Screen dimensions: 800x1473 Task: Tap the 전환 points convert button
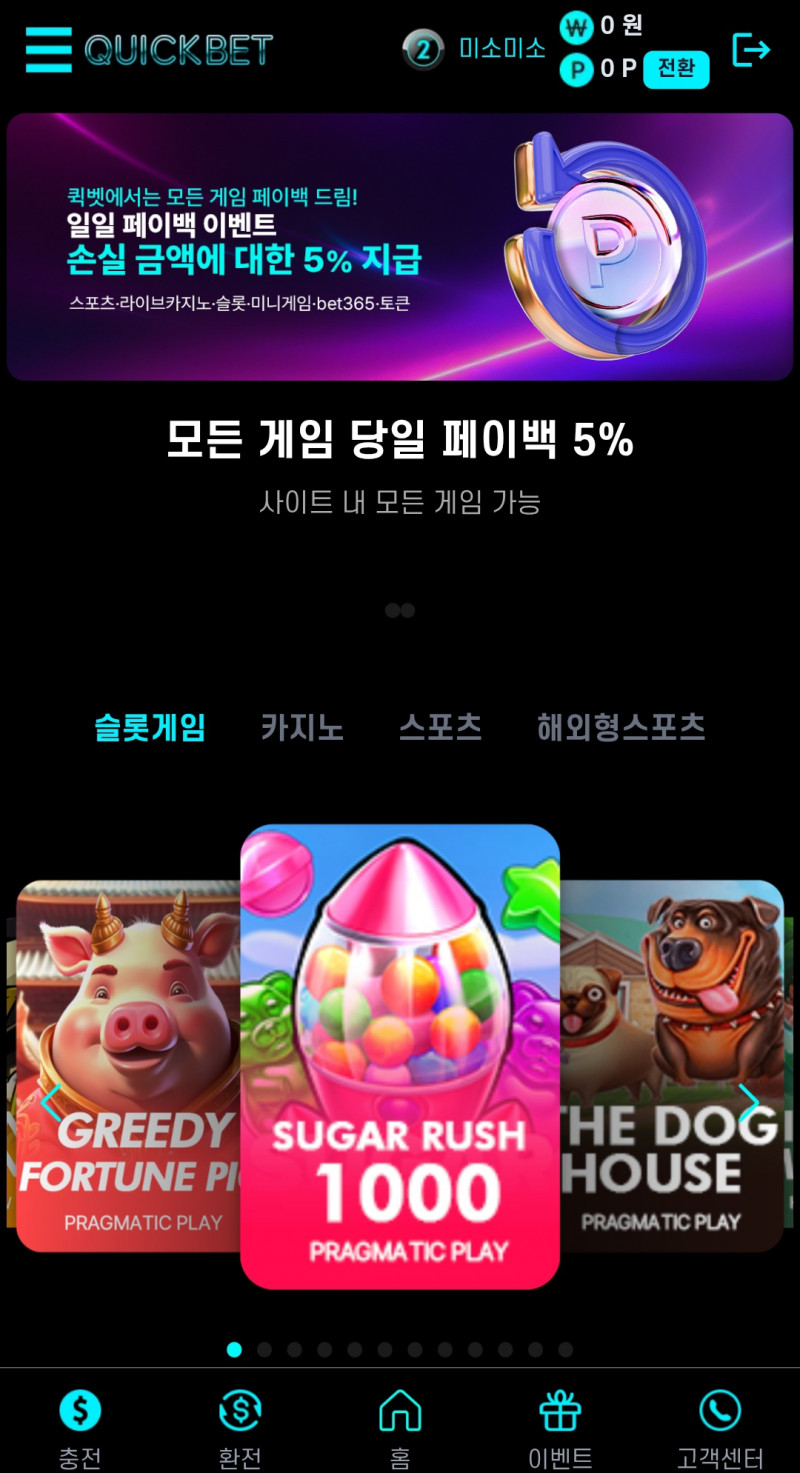tap(676, 69)
